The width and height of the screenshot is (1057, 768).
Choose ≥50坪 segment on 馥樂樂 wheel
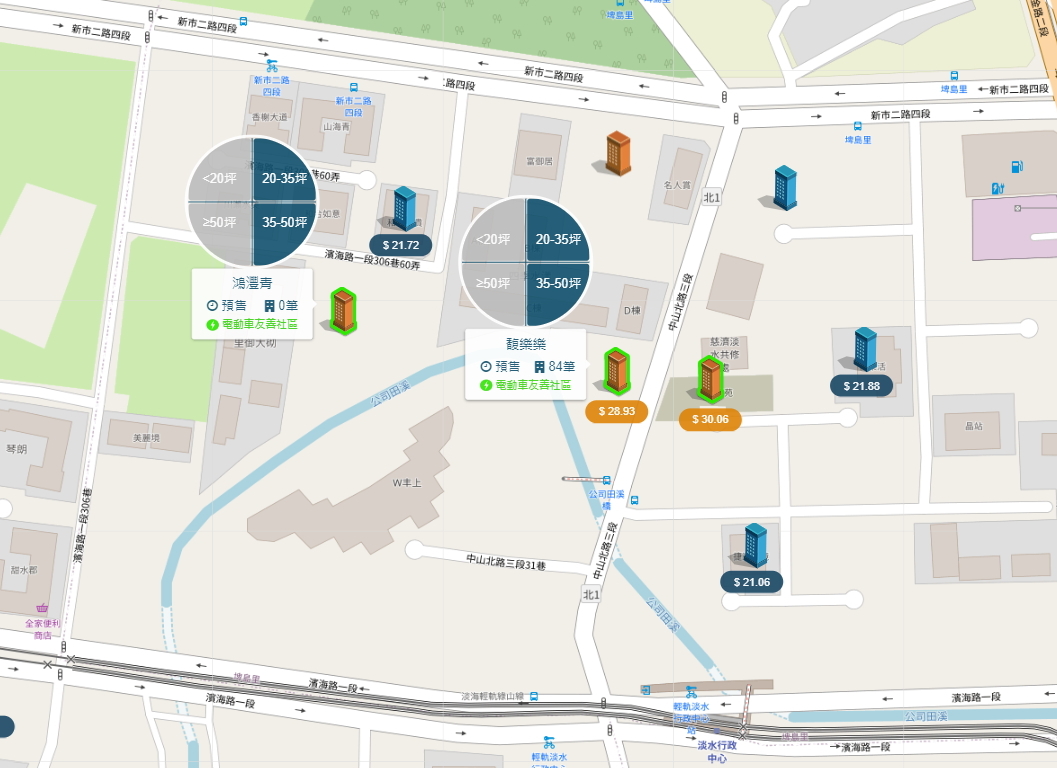494,284
